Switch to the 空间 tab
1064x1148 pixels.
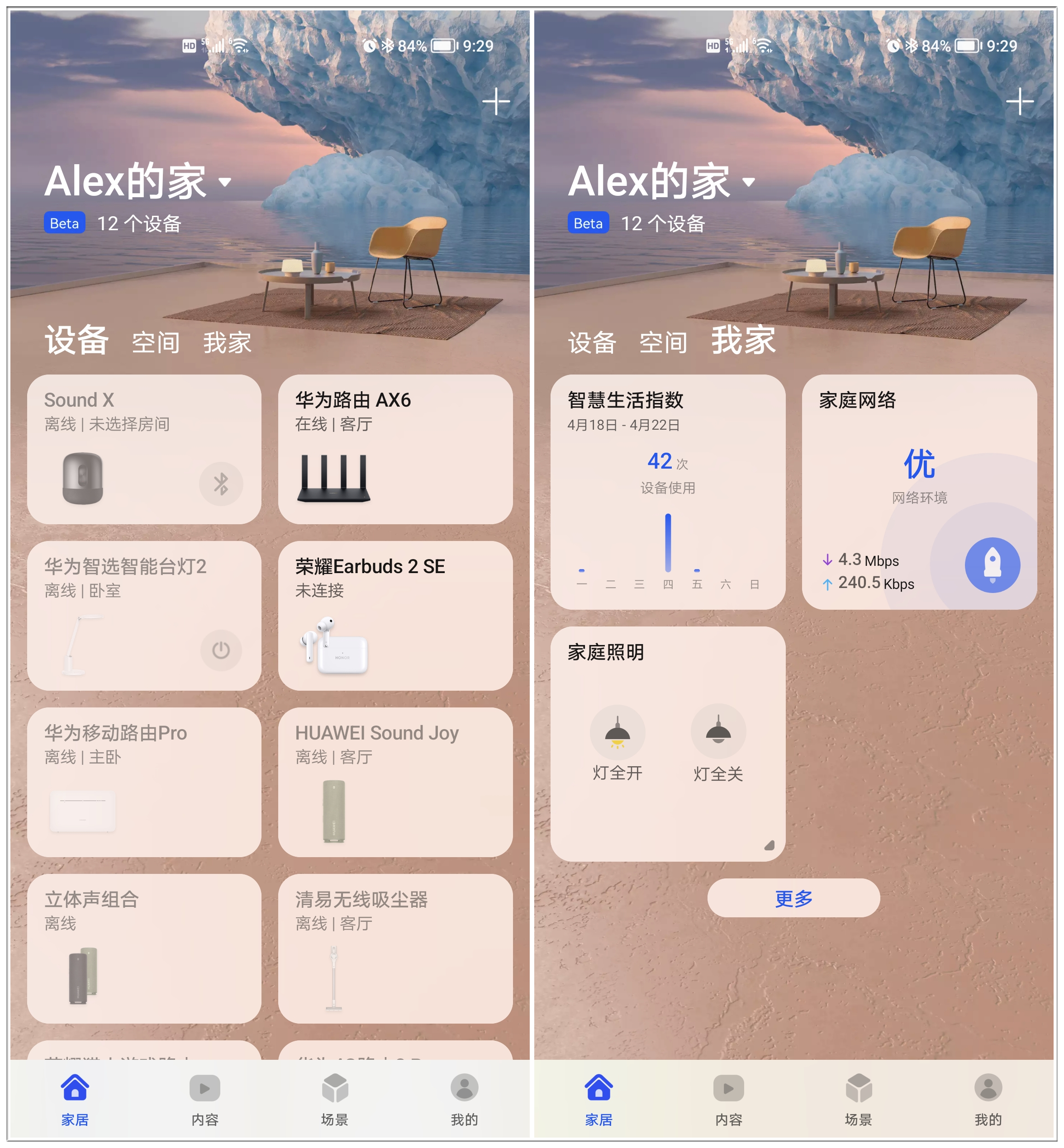[157, 341]
